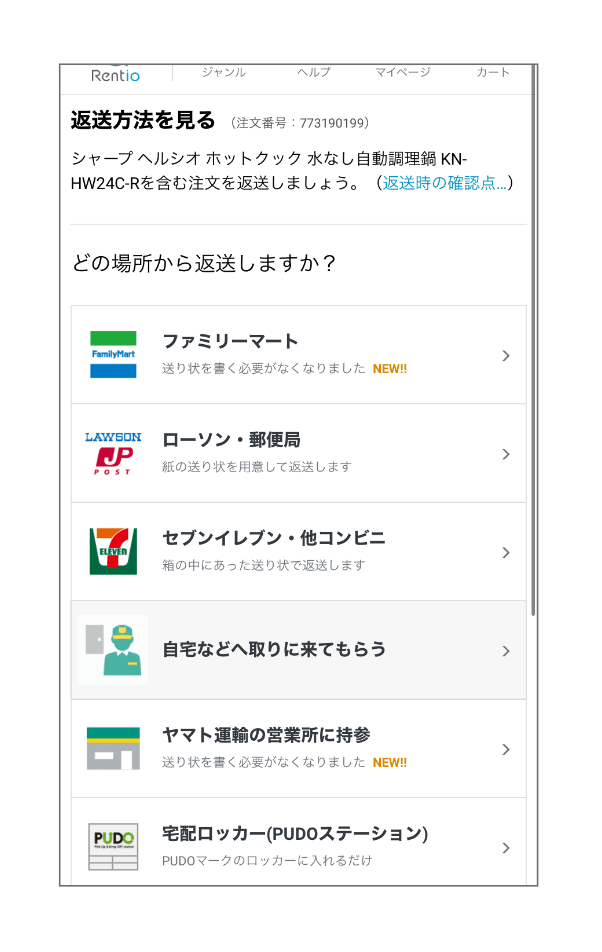
Task: Select ヤマト運輸の営業所に持参
Action: click(298, 748)
